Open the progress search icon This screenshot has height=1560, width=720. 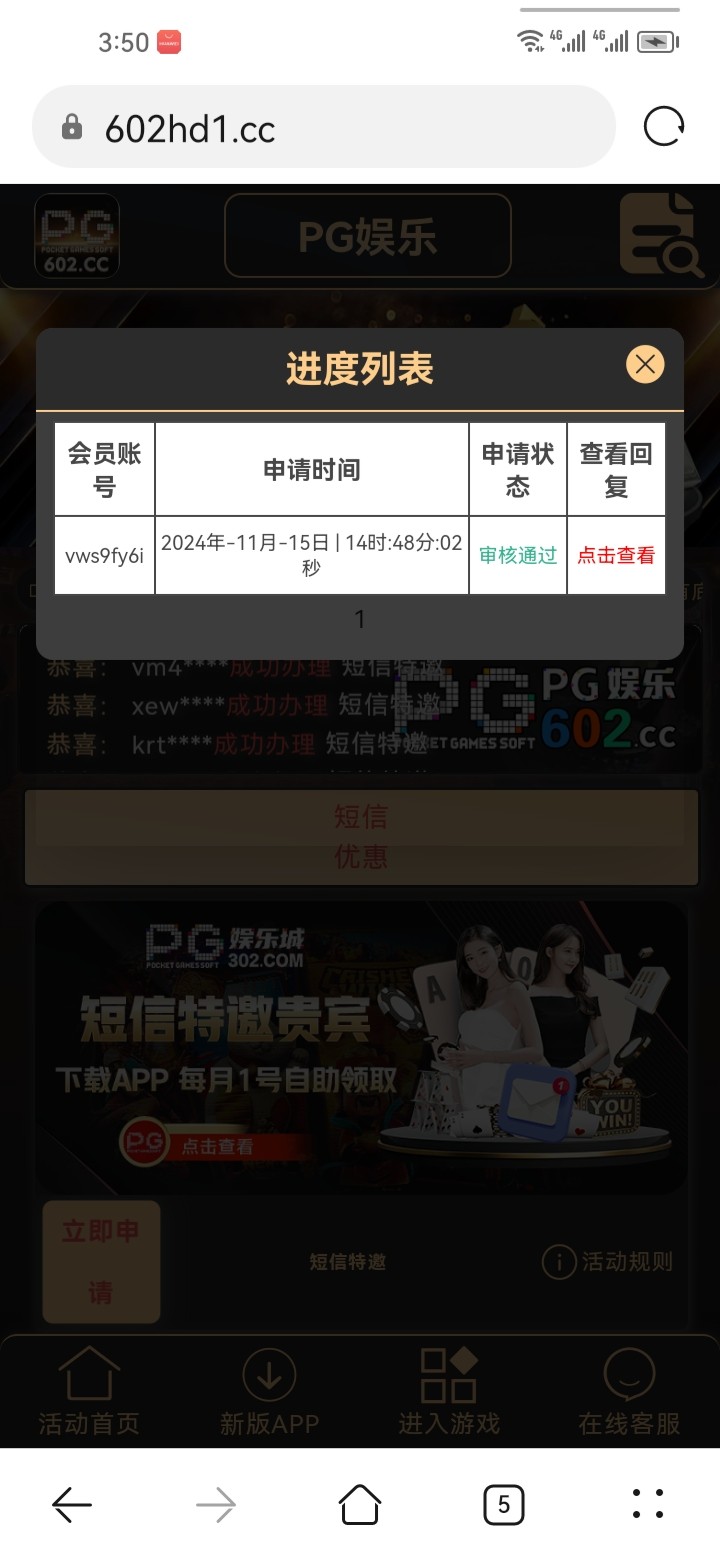[x=661, y=236]
